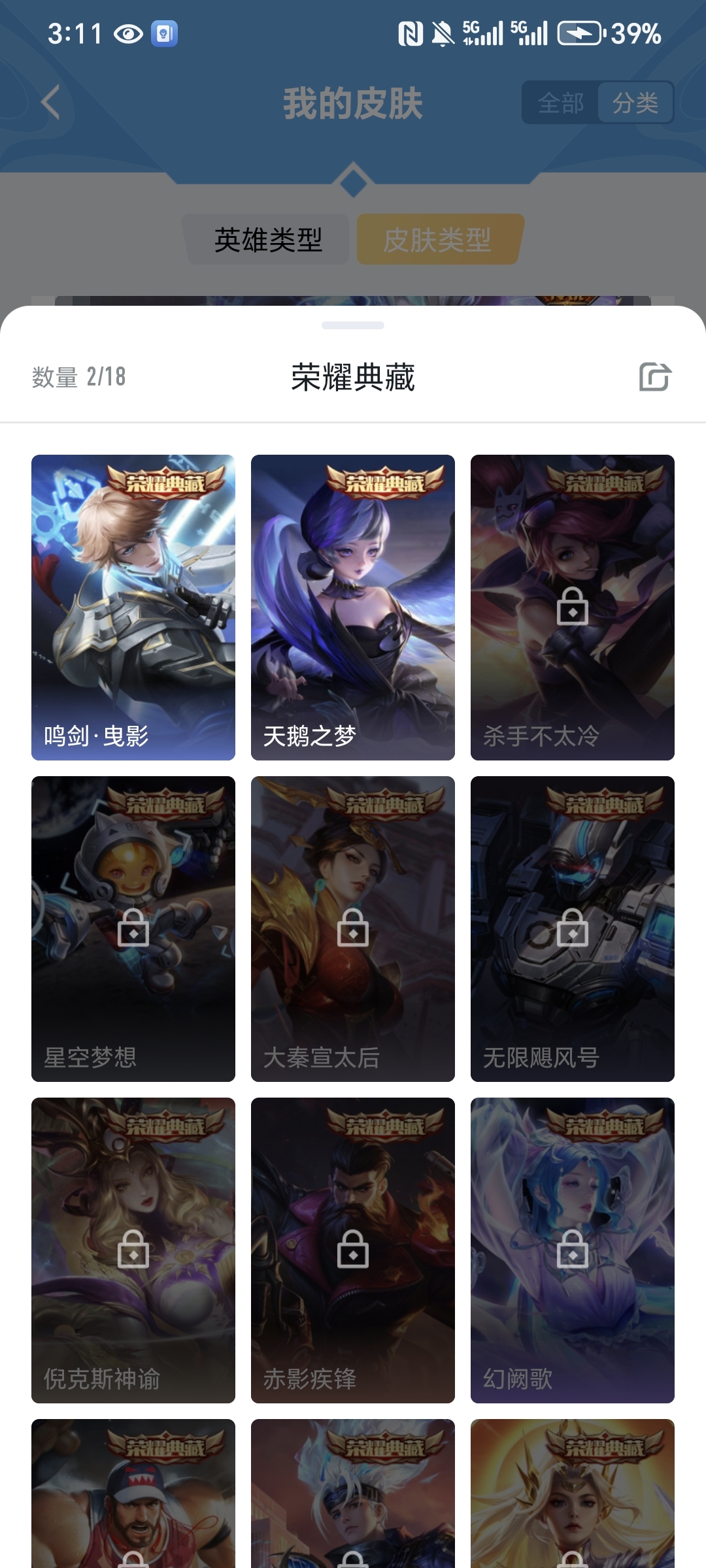Tap the locked 幻阙歌 skin card
This screenshot has width=706, height=1568.
pos(573,1250)
